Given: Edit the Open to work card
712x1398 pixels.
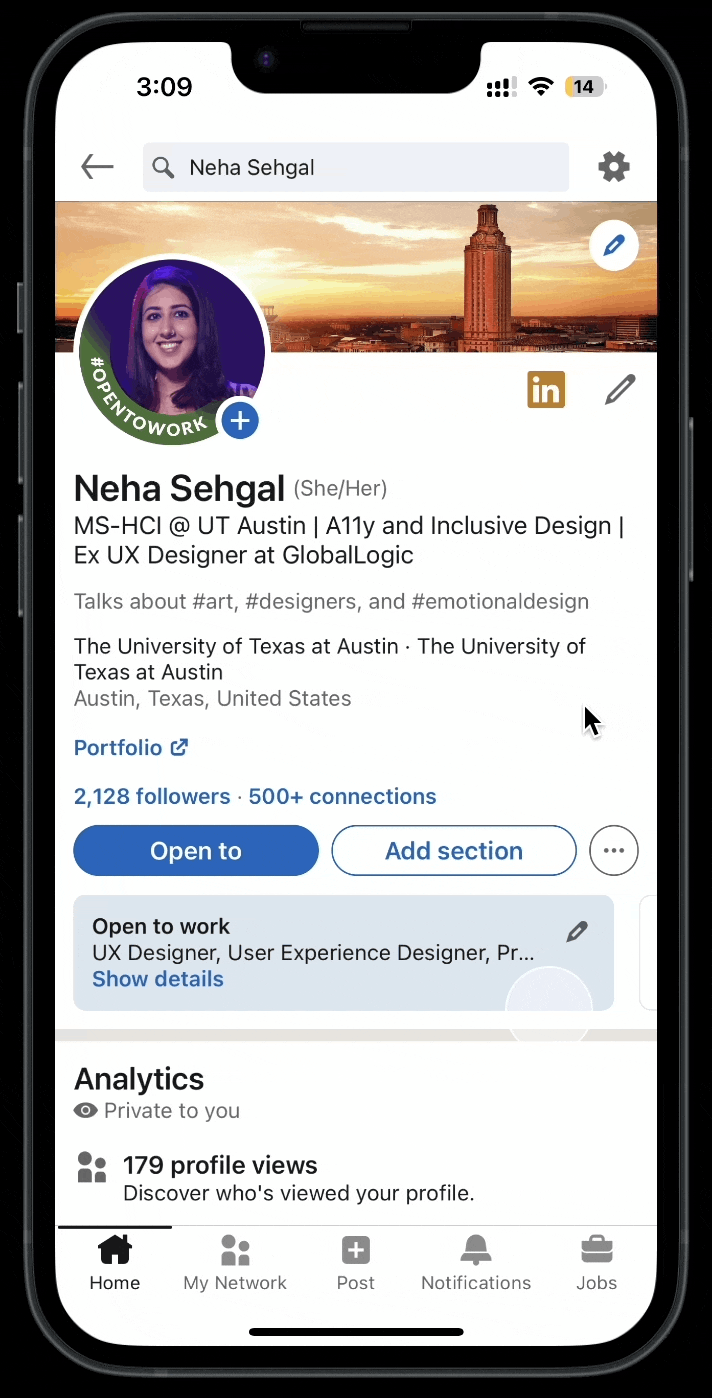Looking at the screenshot, I should pos(577,932).
